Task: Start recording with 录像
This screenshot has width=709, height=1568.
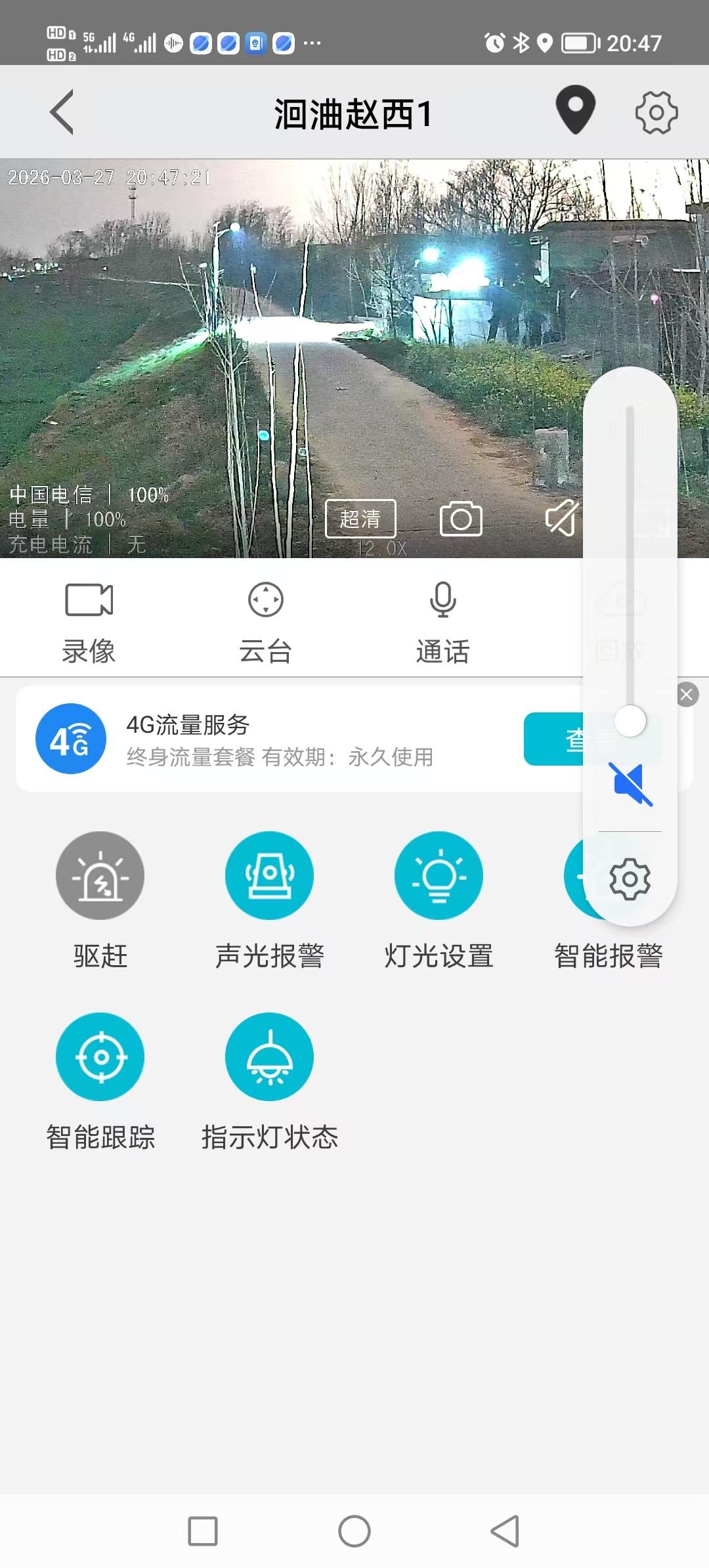Action: click(89, 622)
